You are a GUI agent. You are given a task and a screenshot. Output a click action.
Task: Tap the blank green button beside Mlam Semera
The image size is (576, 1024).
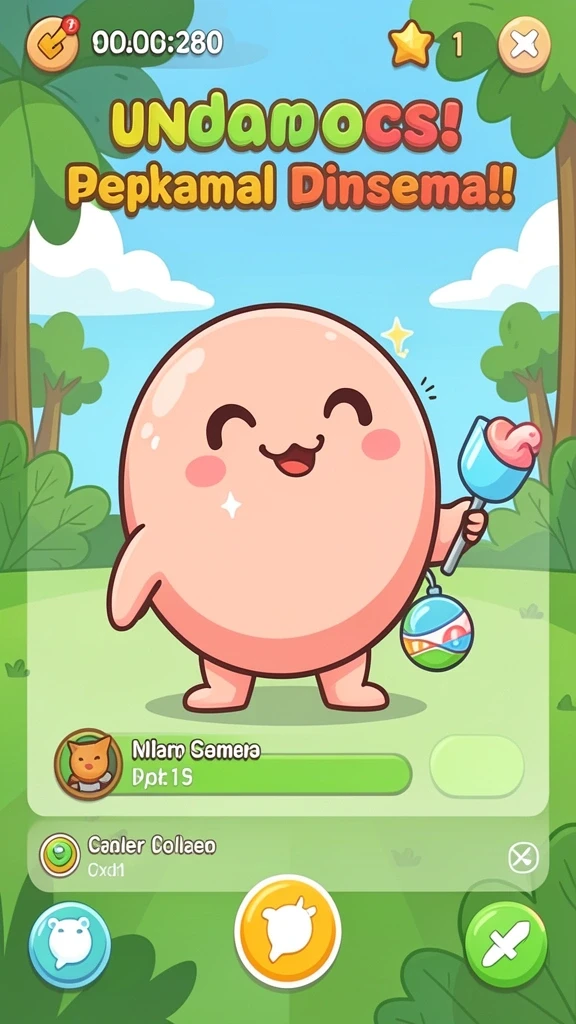pos(477,765)
